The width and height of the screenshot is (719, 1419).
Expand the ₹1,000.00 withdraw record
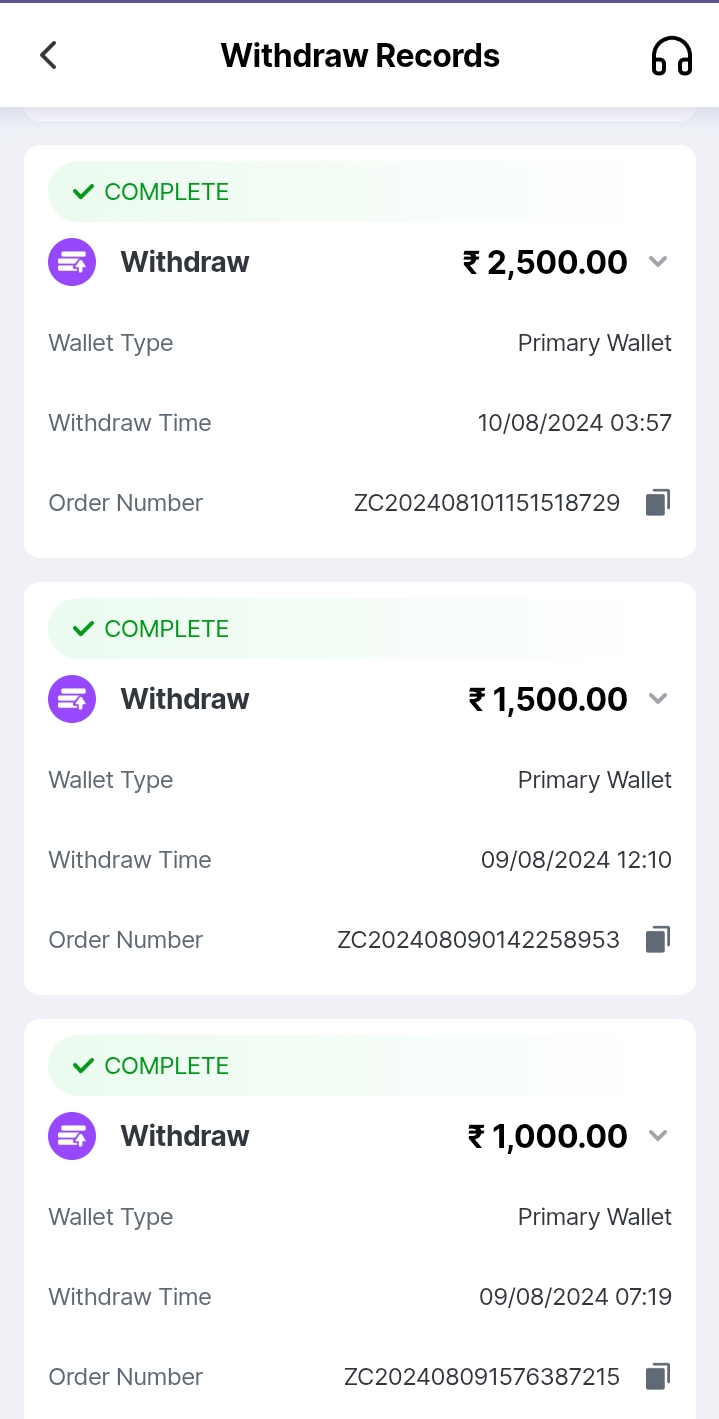click(x=657, y=1136)
